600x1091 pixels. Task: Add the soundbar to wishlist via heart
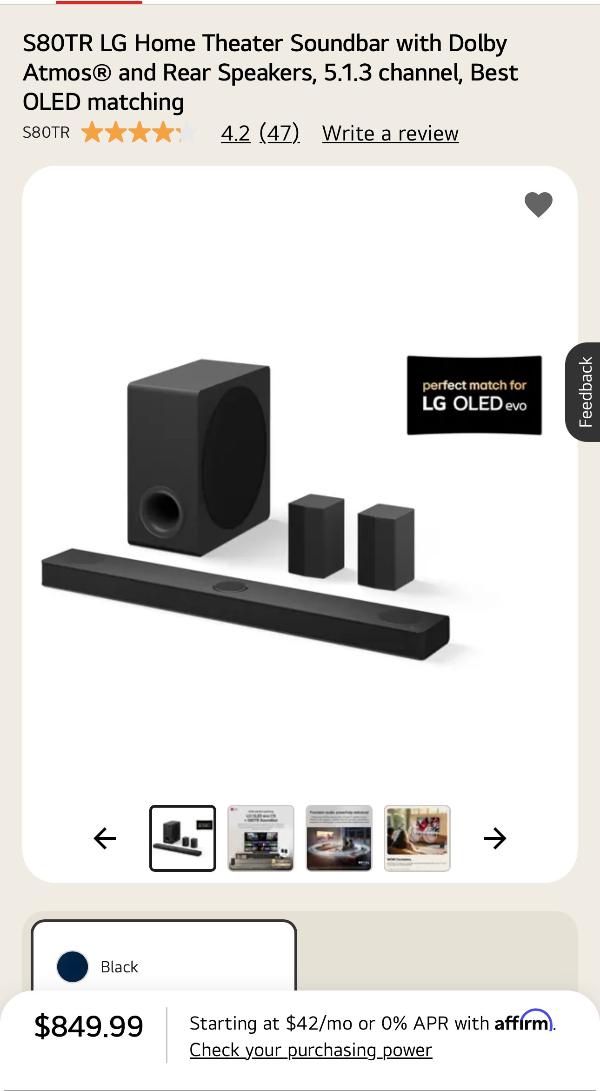pyautogui.click(x=538, y=204)
